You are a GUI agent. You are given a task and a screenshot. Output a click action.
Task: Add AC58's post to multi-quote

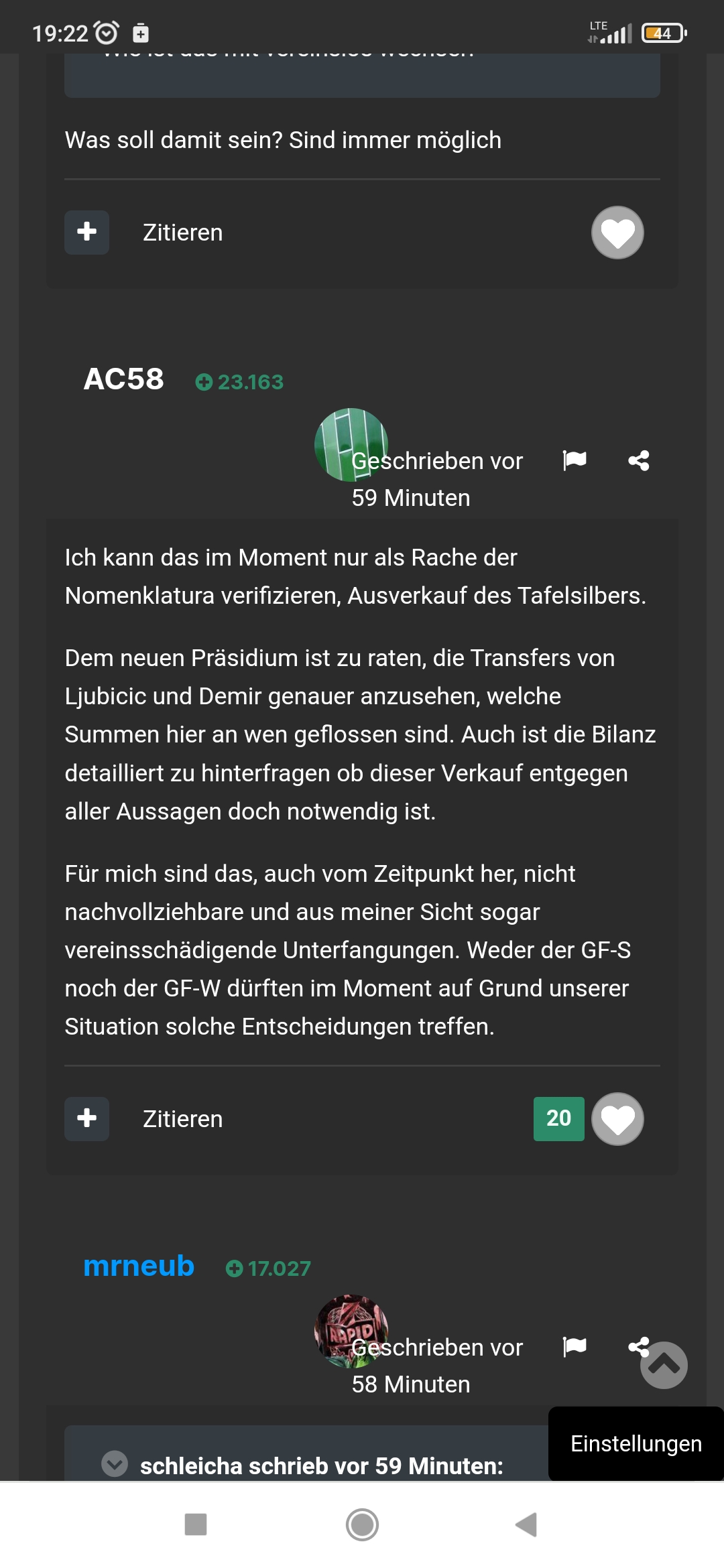86,1119
